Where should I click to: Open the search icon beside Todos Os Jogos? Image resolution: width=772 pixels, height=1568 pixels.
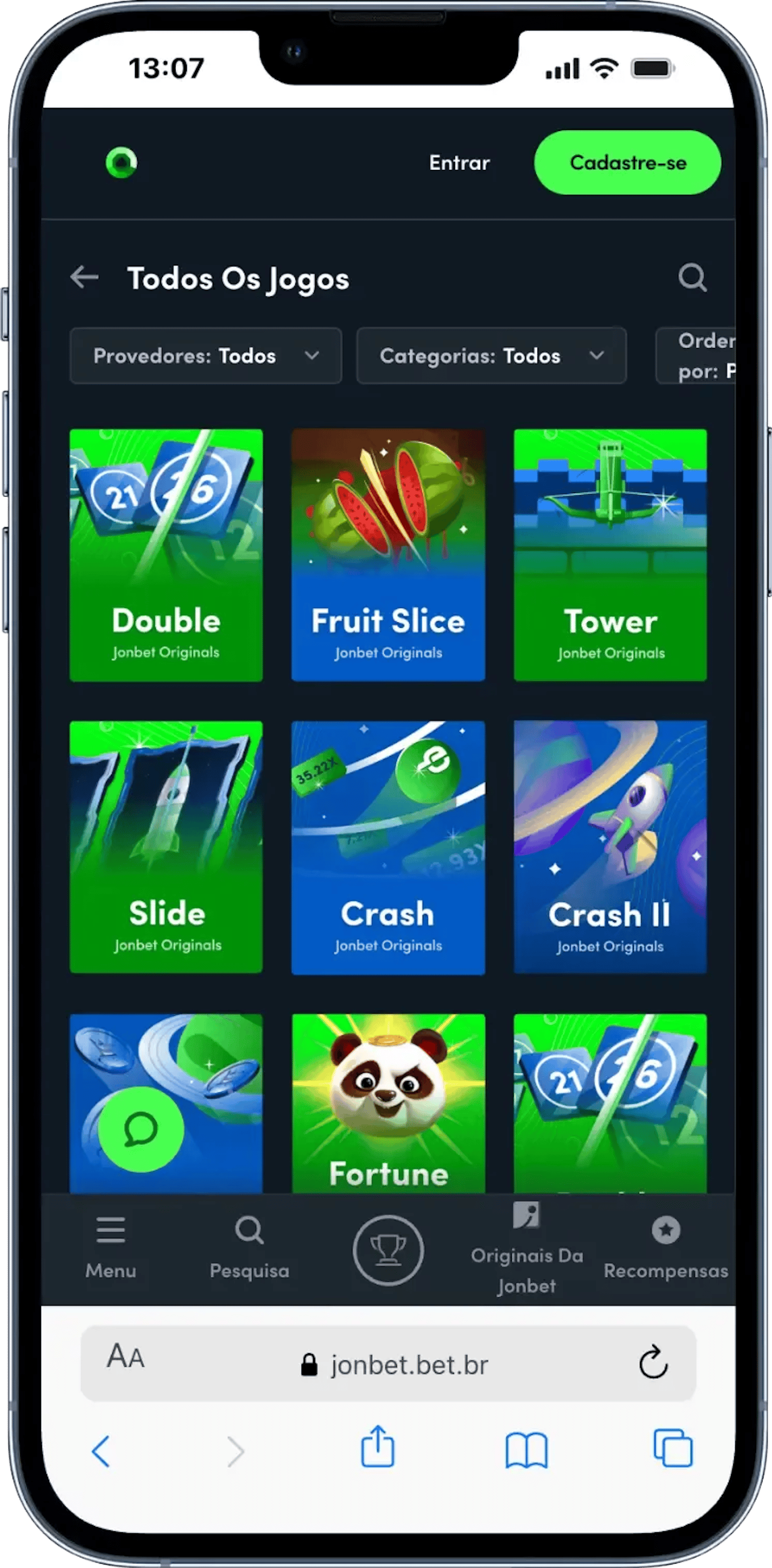(692, 278)
